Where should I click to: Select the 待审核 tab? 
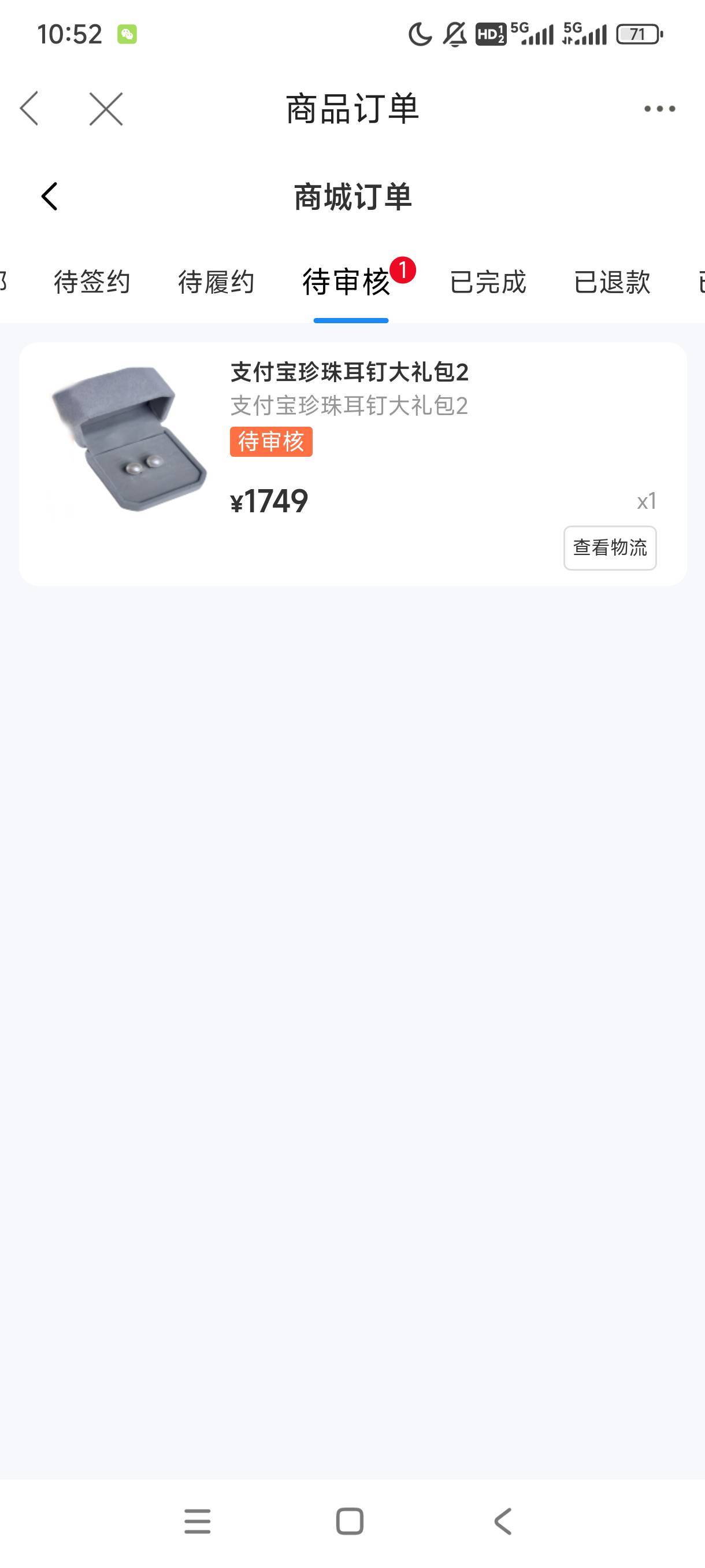coord(346,282)
